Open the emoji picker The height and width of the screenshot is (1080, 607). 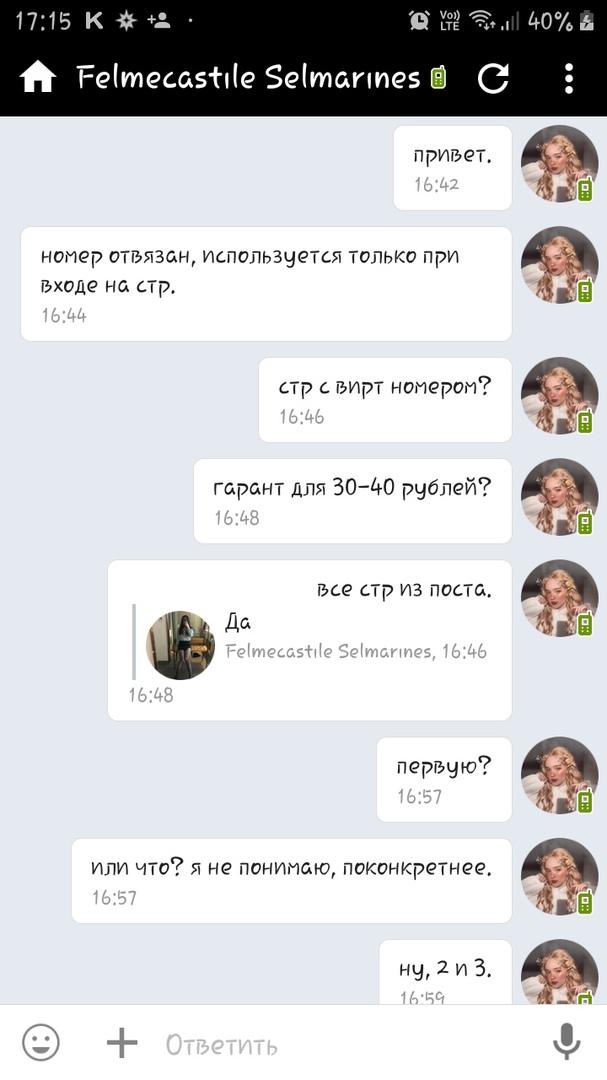[x=41, y=1043]
